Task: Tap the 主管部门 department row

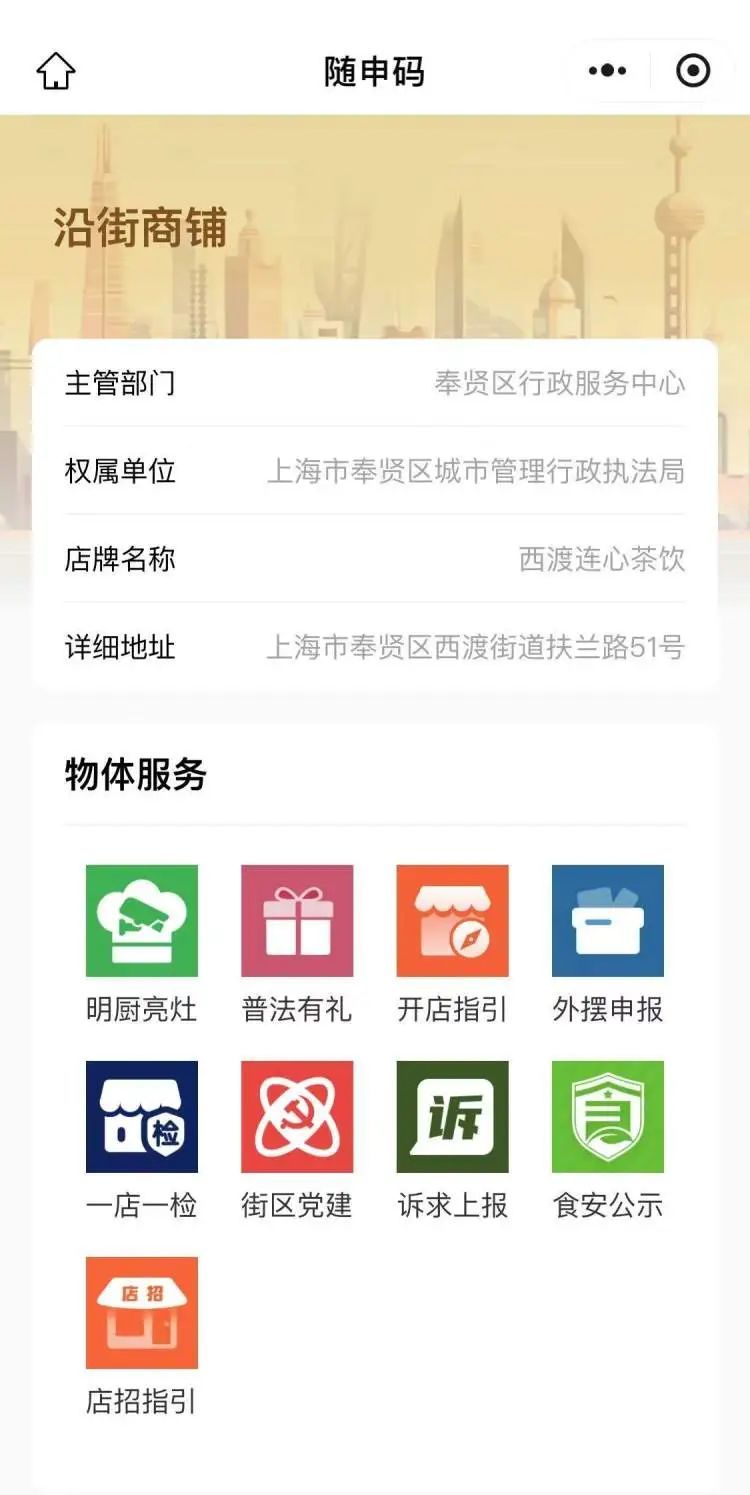Action: (375, 383)
